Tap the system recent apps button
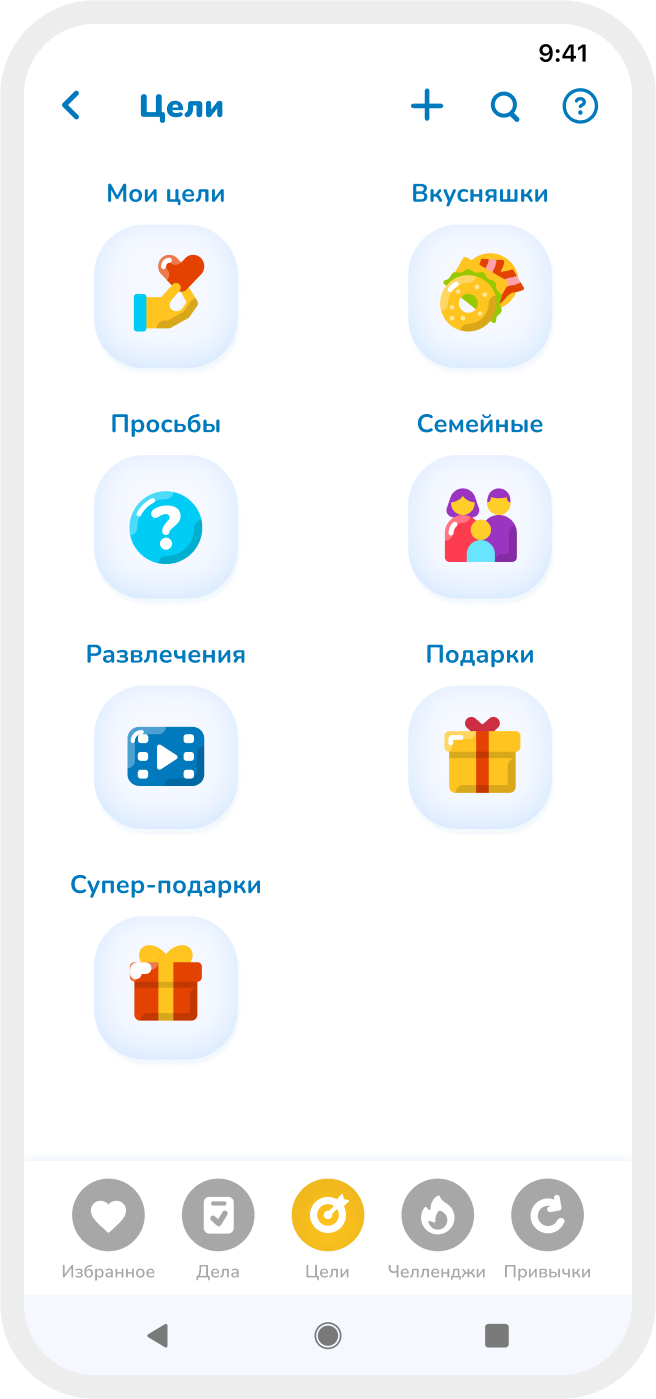Image resolution: width=656 pixels, height=1399 pixels. point(497,1335)
